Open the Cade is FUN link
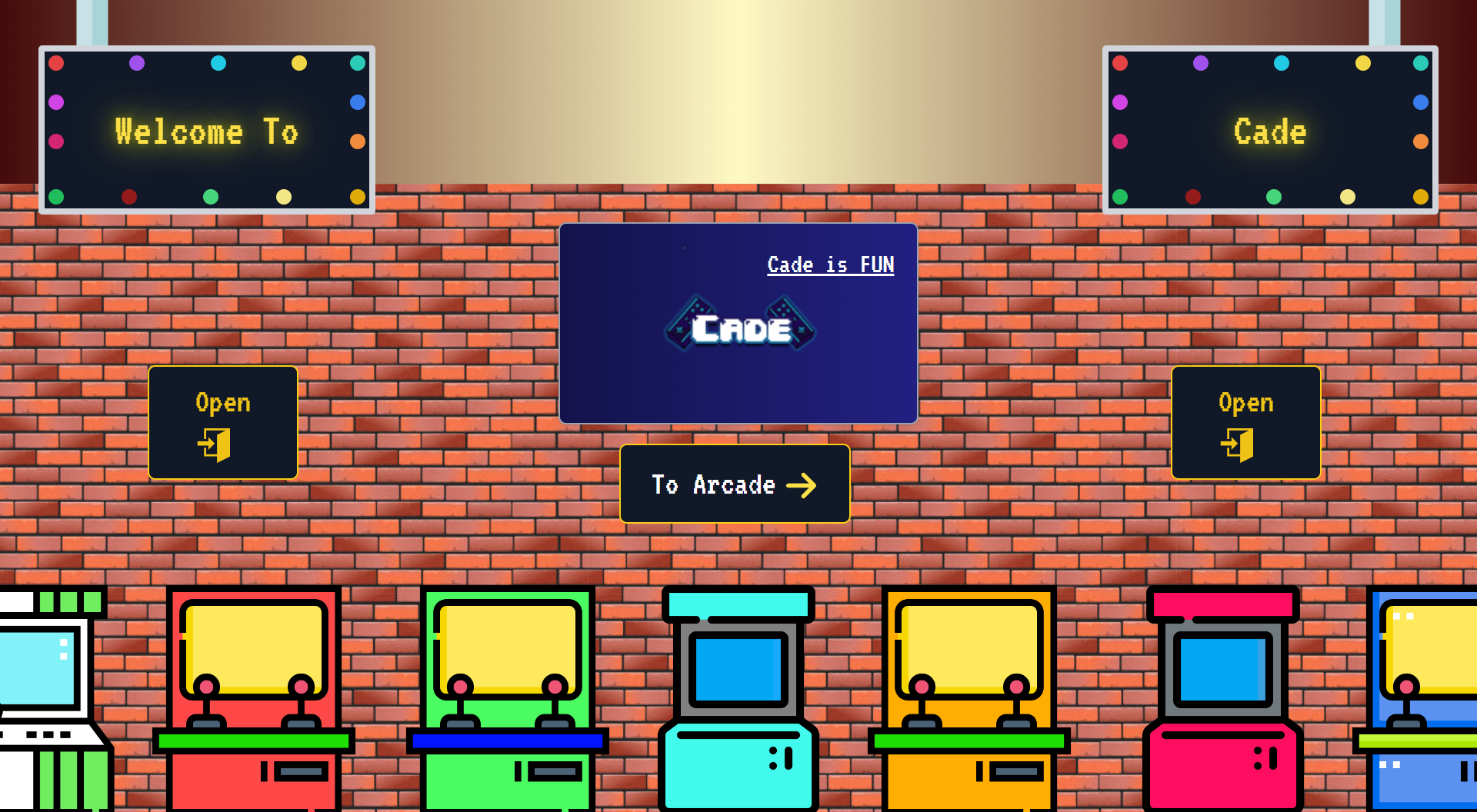This screenshot has height=812, width=1477. 830,265
